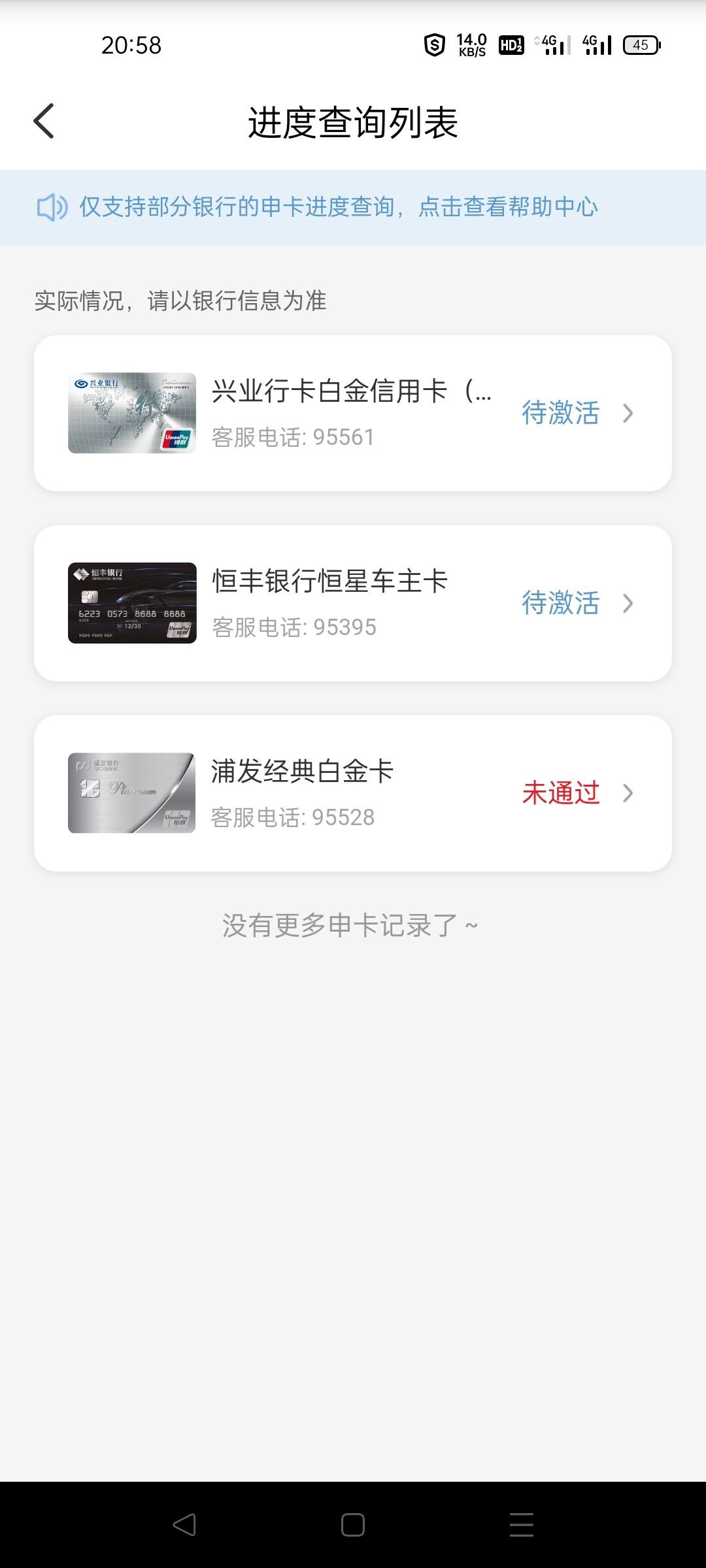View 恒丰银行恒星车主卡 application progress
The height and width of the screenshot is (1568, 706).
353,603
